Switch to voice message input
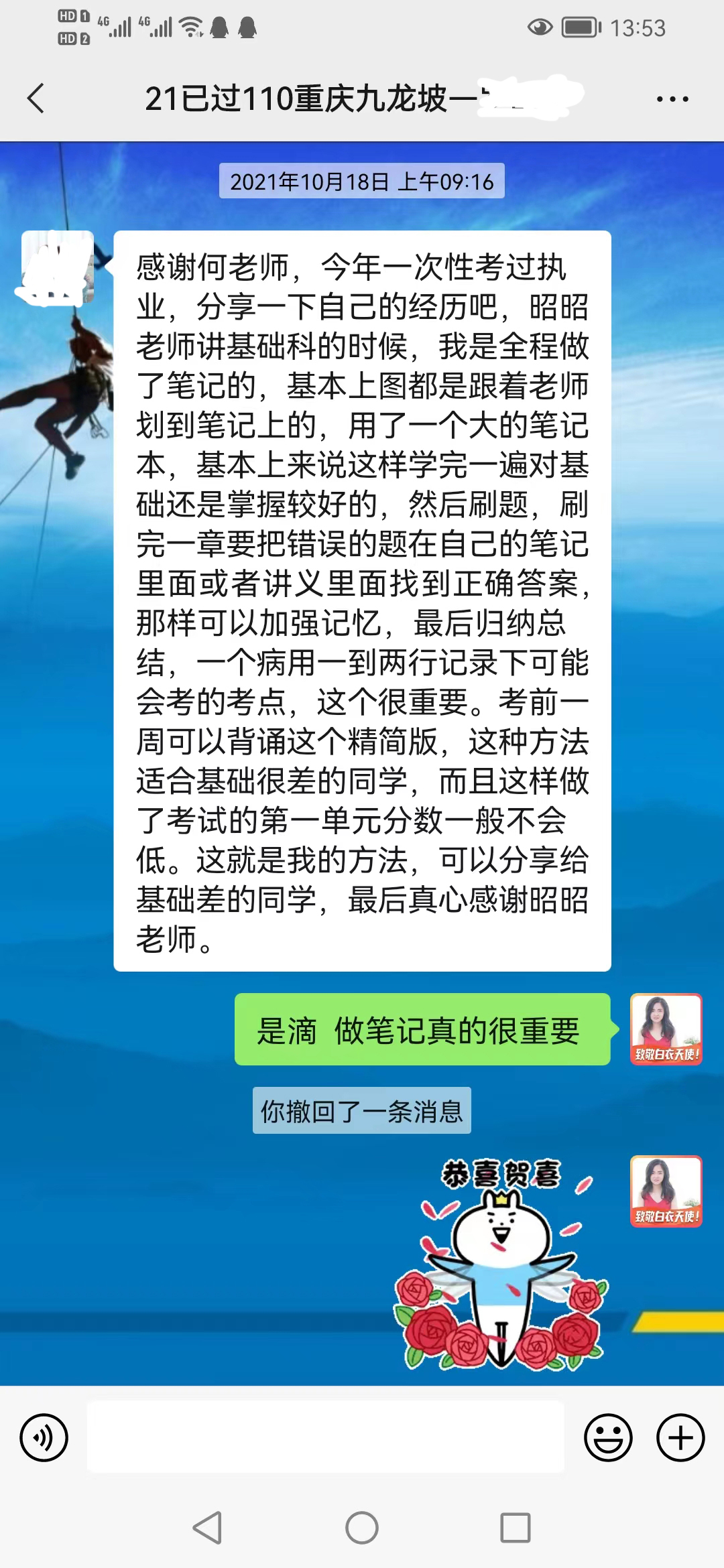 click(x=44, y=1437)
